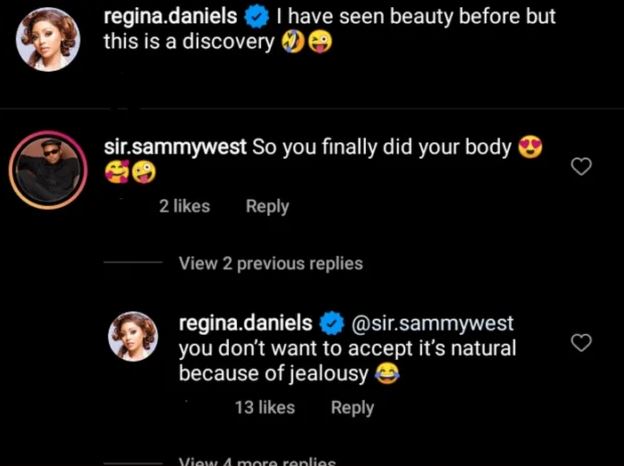The image size is (624, 466).
Task: Like regina.daniels' reply about jealousy
Action: click(x=581, y=343)
